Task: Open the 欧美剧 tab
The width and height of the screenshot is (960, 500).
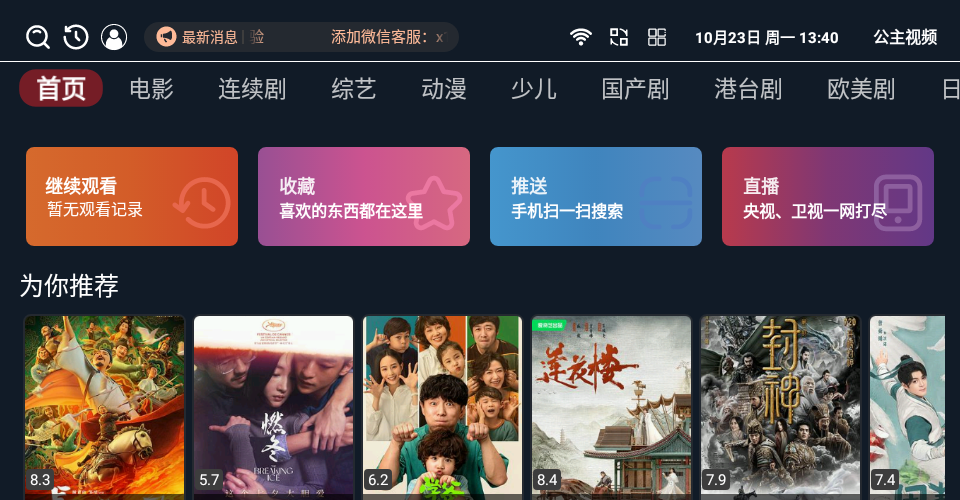Action: (861, 89)
